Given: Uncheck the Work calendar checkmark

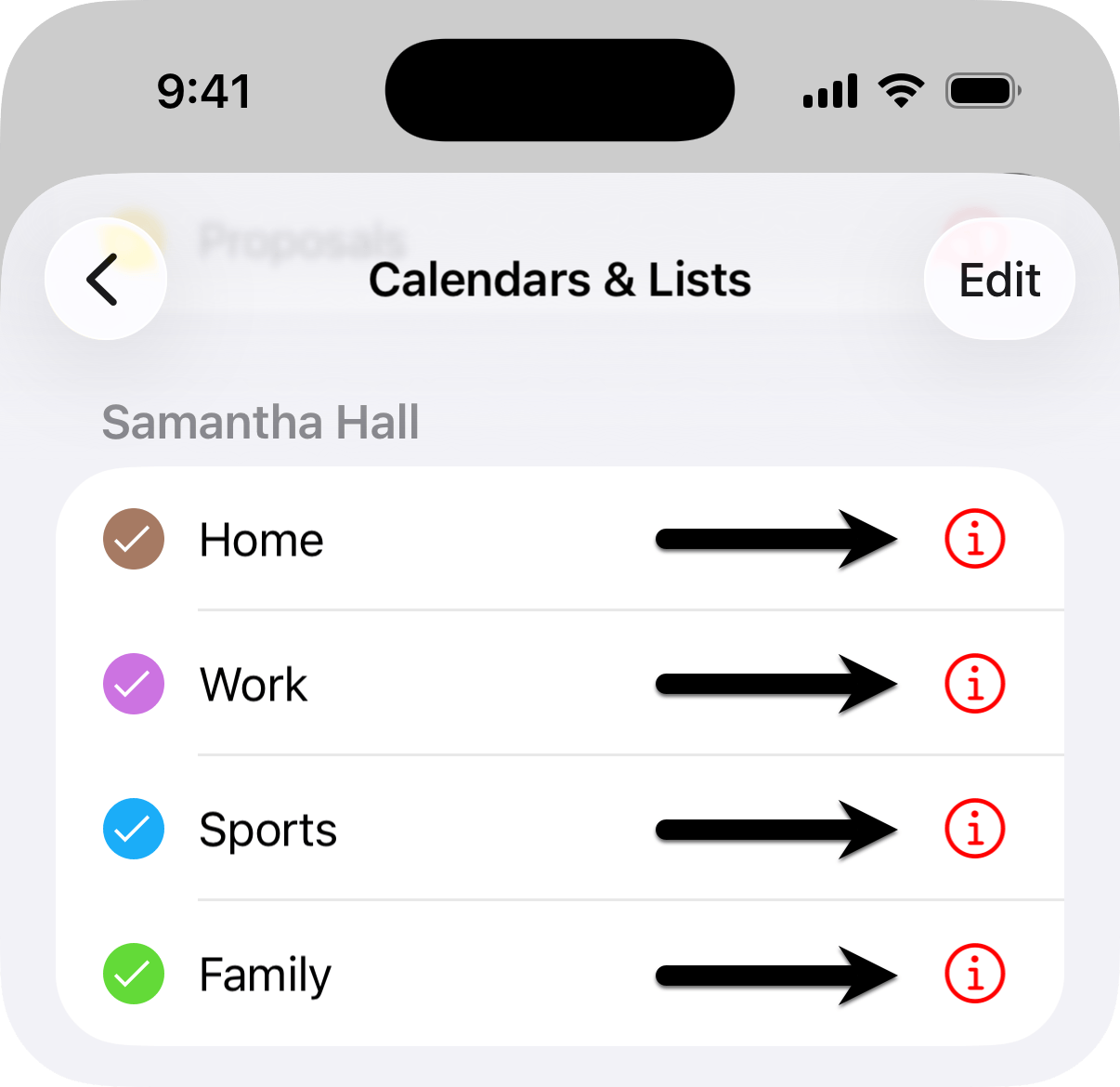Looking at the screenshot, I should click(134, 684).
